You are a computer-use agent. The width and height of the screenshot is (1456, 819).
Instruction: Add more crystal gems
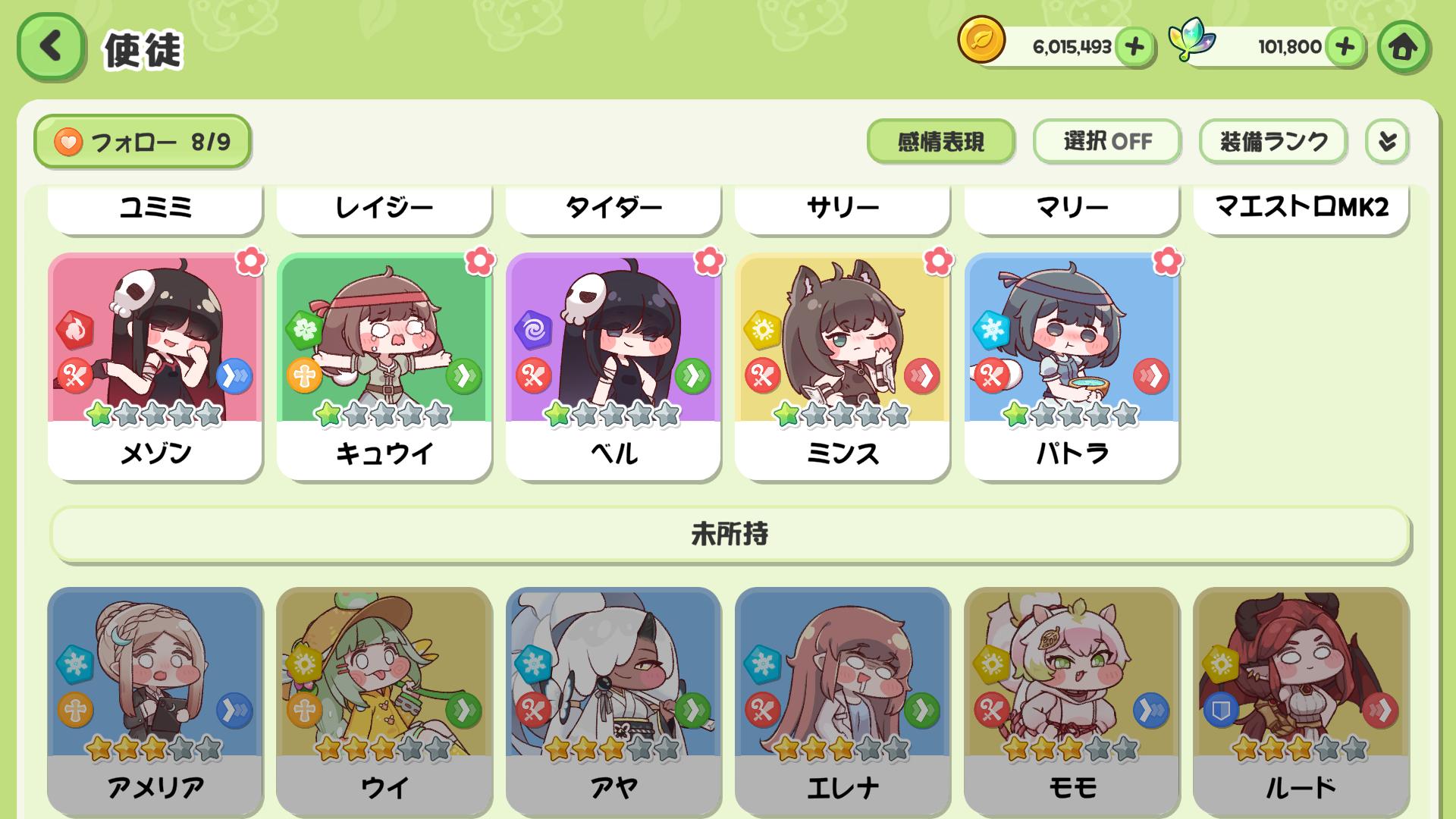[1345, 47]
